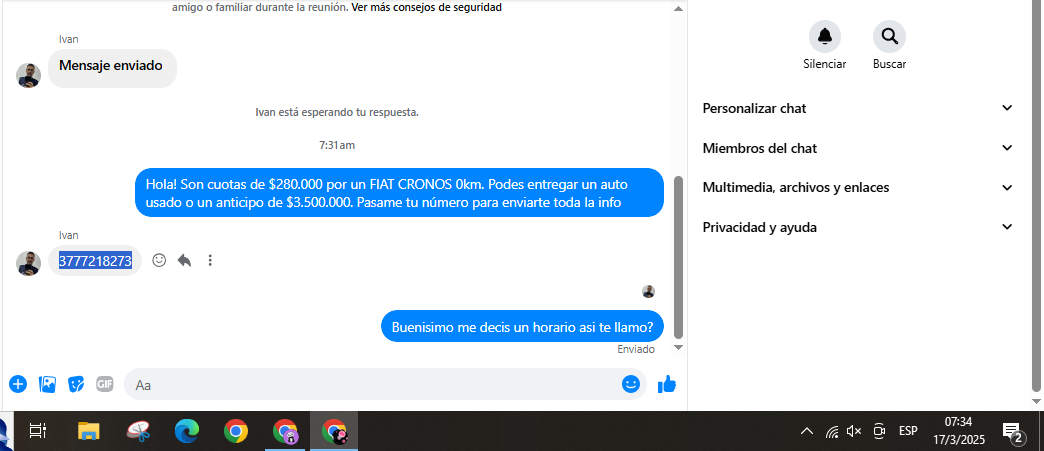Open more options for Ivan's number message

(x=210, y=260)
